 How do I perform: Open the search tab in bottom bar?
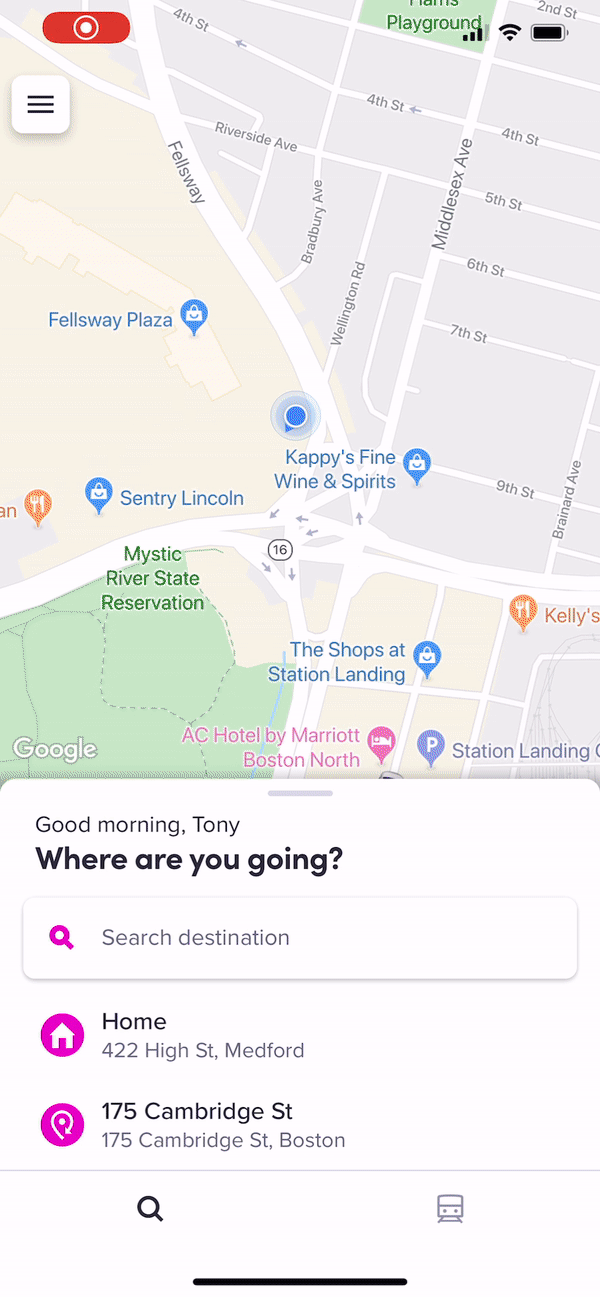pos(150,1209)
